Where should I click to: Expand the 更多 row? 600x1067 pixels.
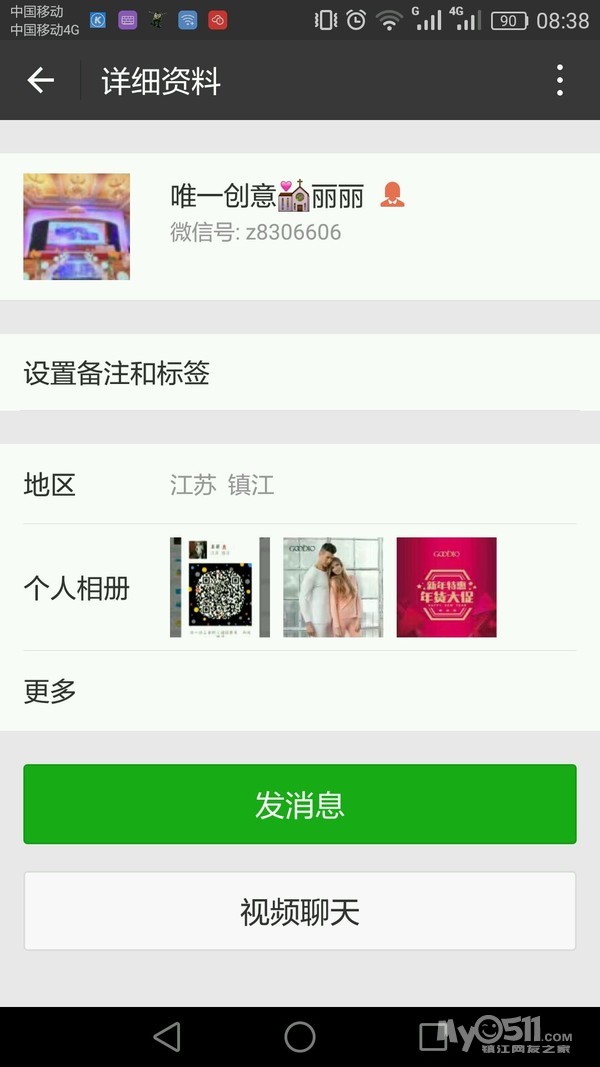pos(300,691)
